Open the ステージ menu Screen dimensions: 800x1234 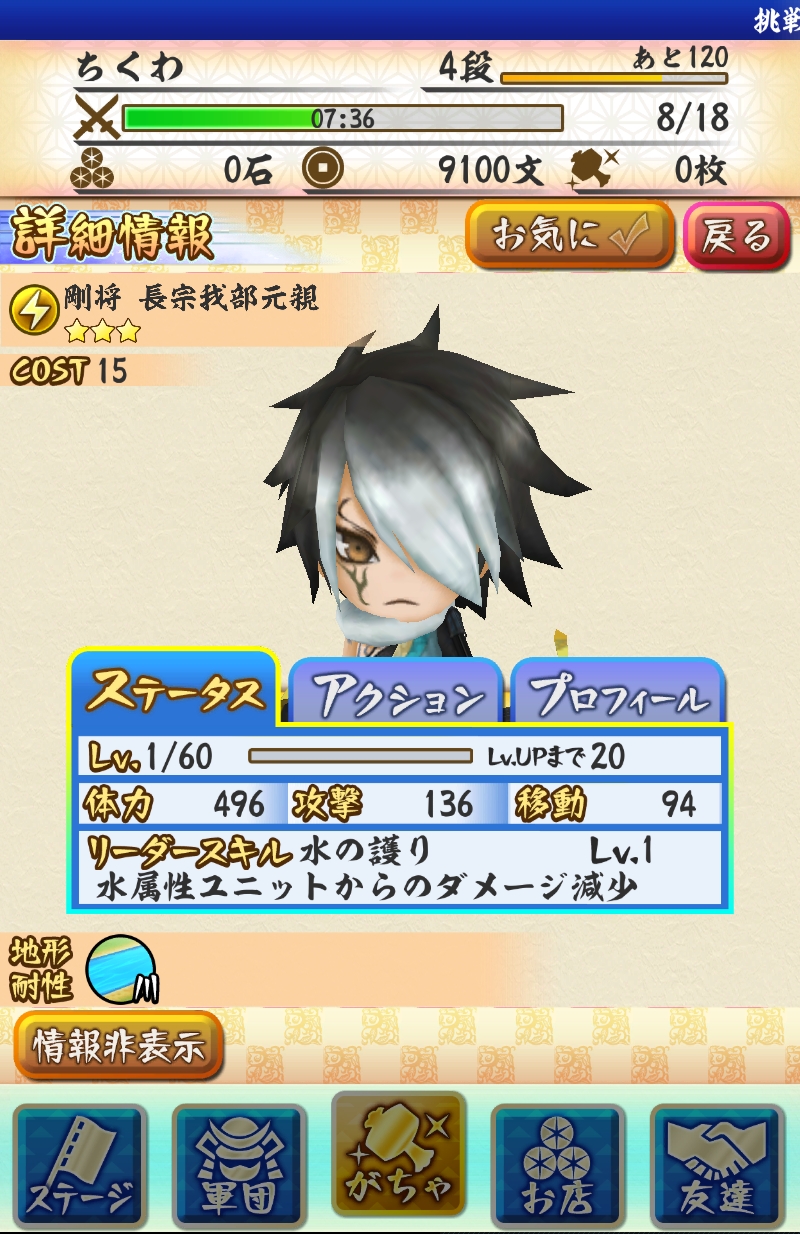pyautogui.click(x=81, y=1164)
